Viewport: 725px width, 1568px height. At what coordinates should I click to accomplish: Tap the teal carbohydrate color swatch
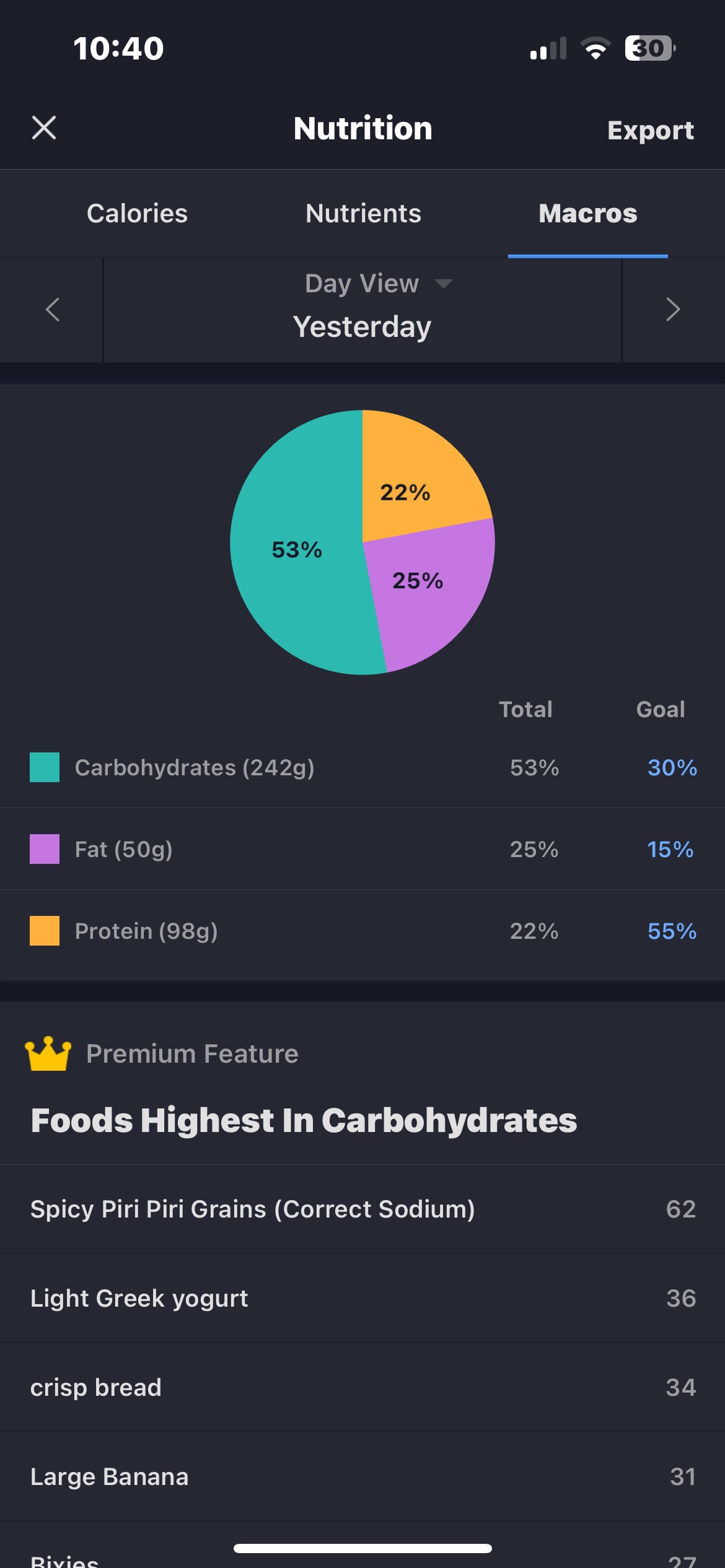coord(44,768)
